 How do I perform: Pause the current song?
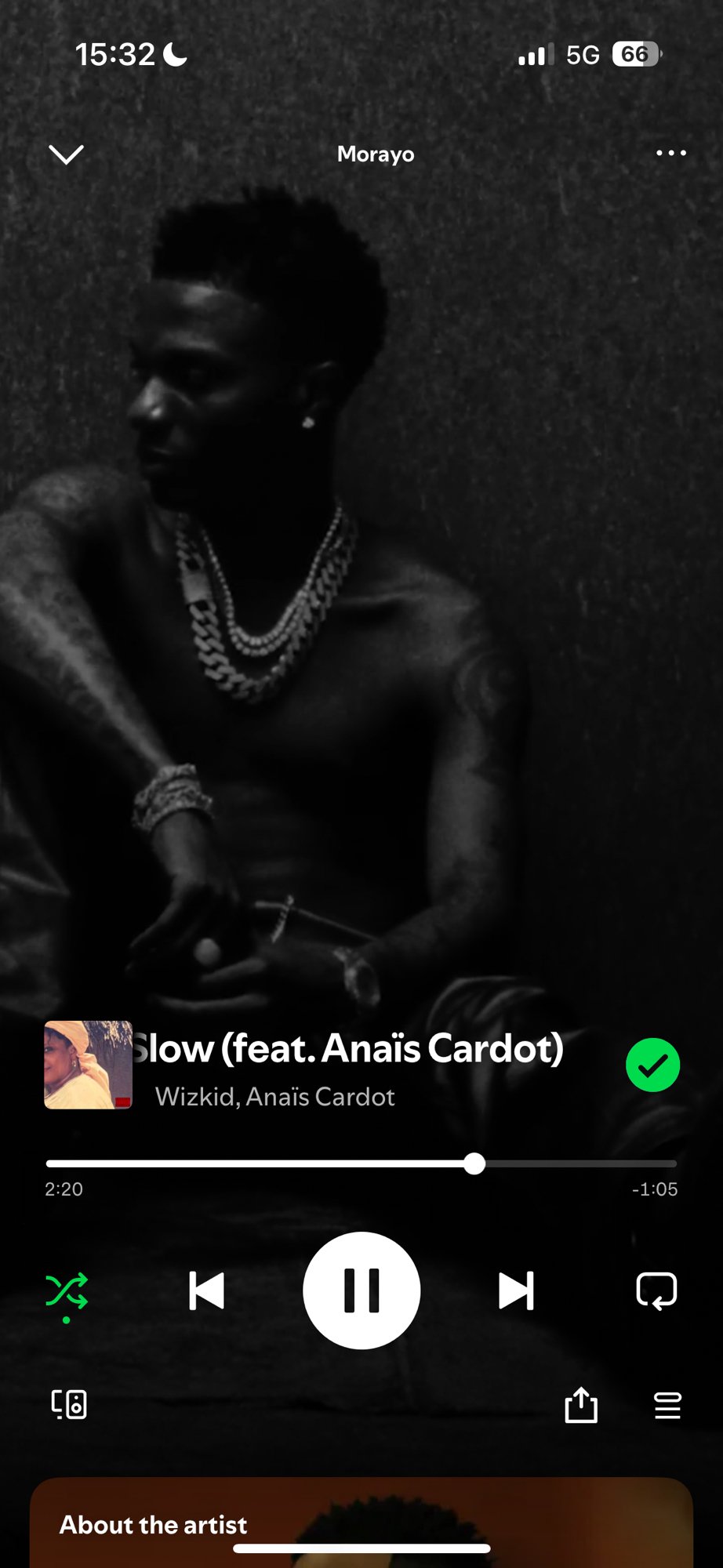pyautogui.click(x=361, y=1290)
